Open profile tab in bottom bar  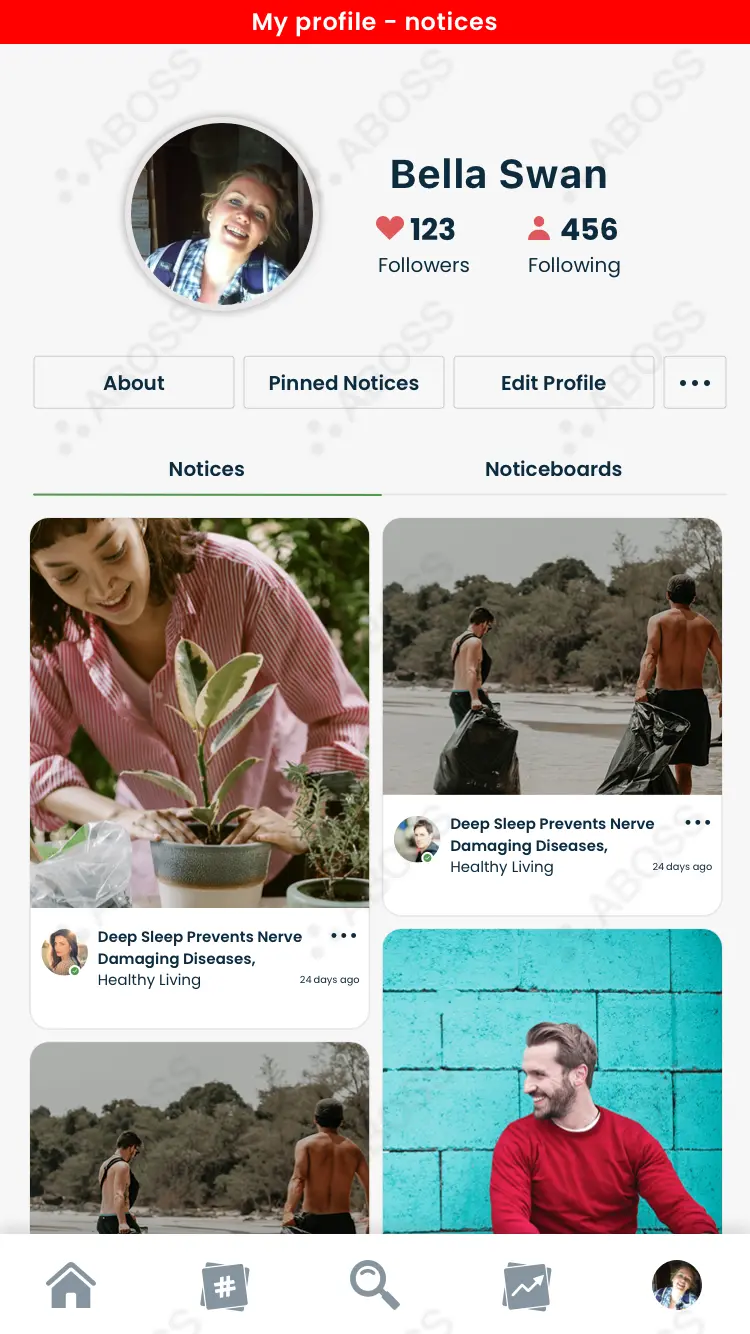(677, 1285)
